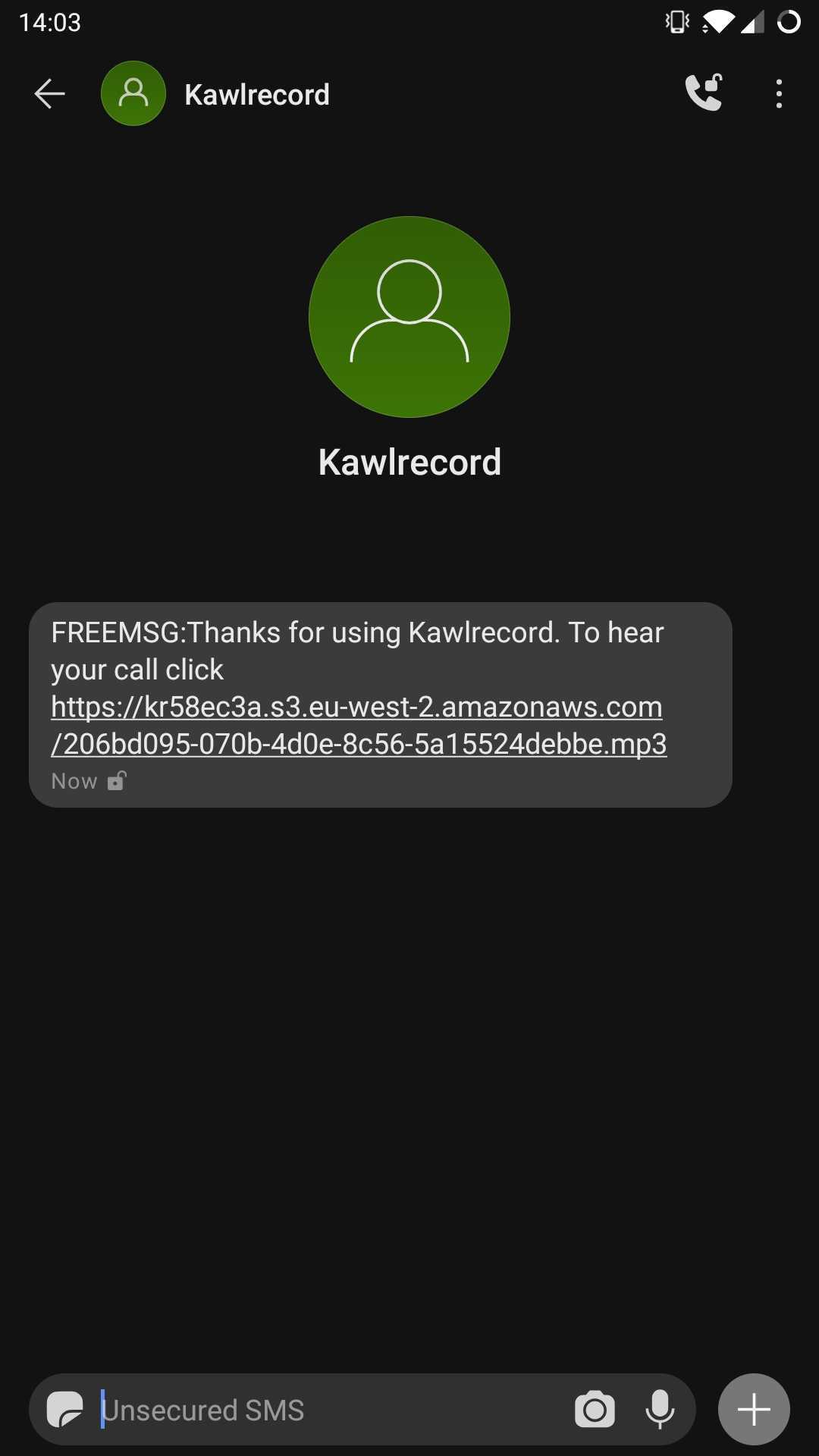Open the amazonaws.com mp3 link
Screen dimensions: 819x1456
(x=358, y=726)
